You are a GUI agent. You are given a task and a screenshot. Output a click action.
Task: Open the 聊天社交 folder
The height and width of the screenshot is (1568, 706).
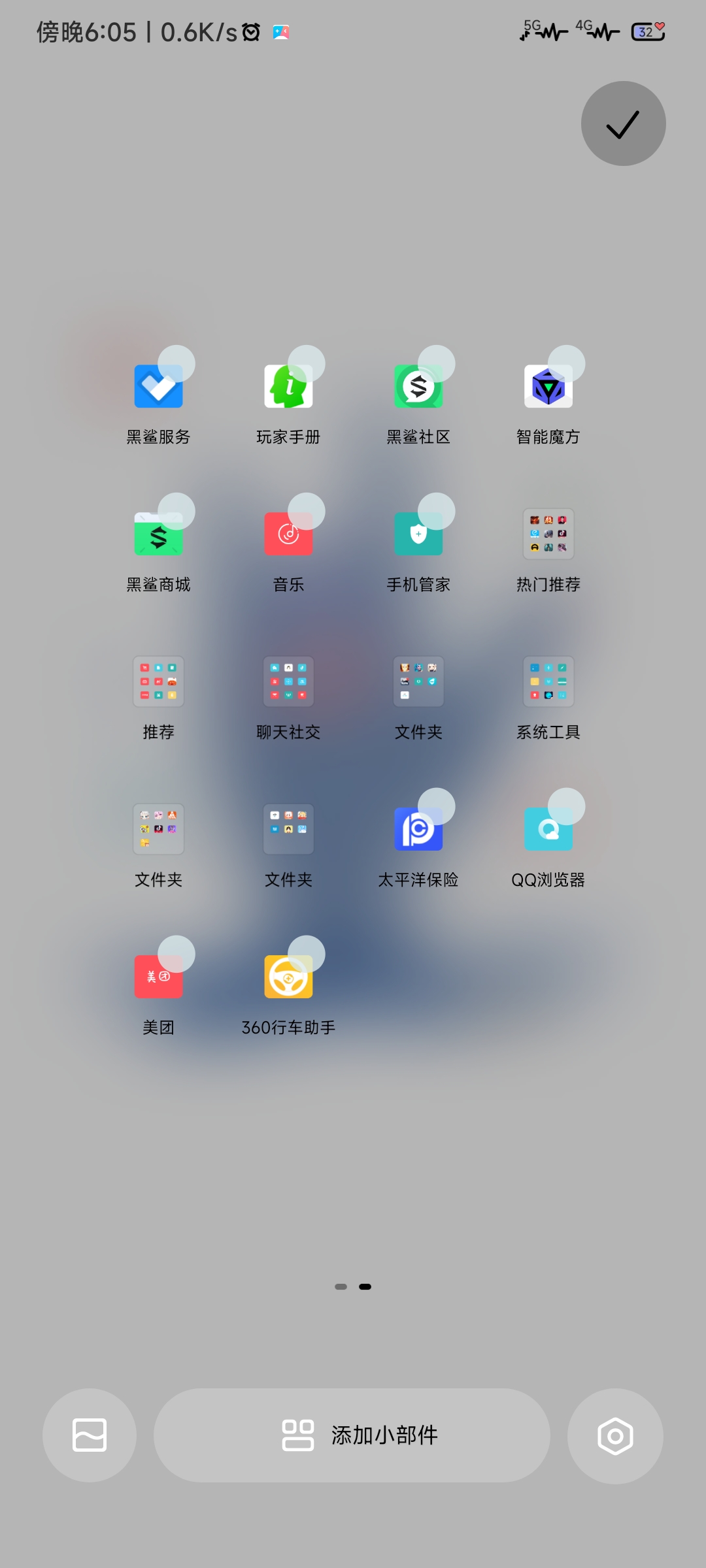tap(288, 681)
